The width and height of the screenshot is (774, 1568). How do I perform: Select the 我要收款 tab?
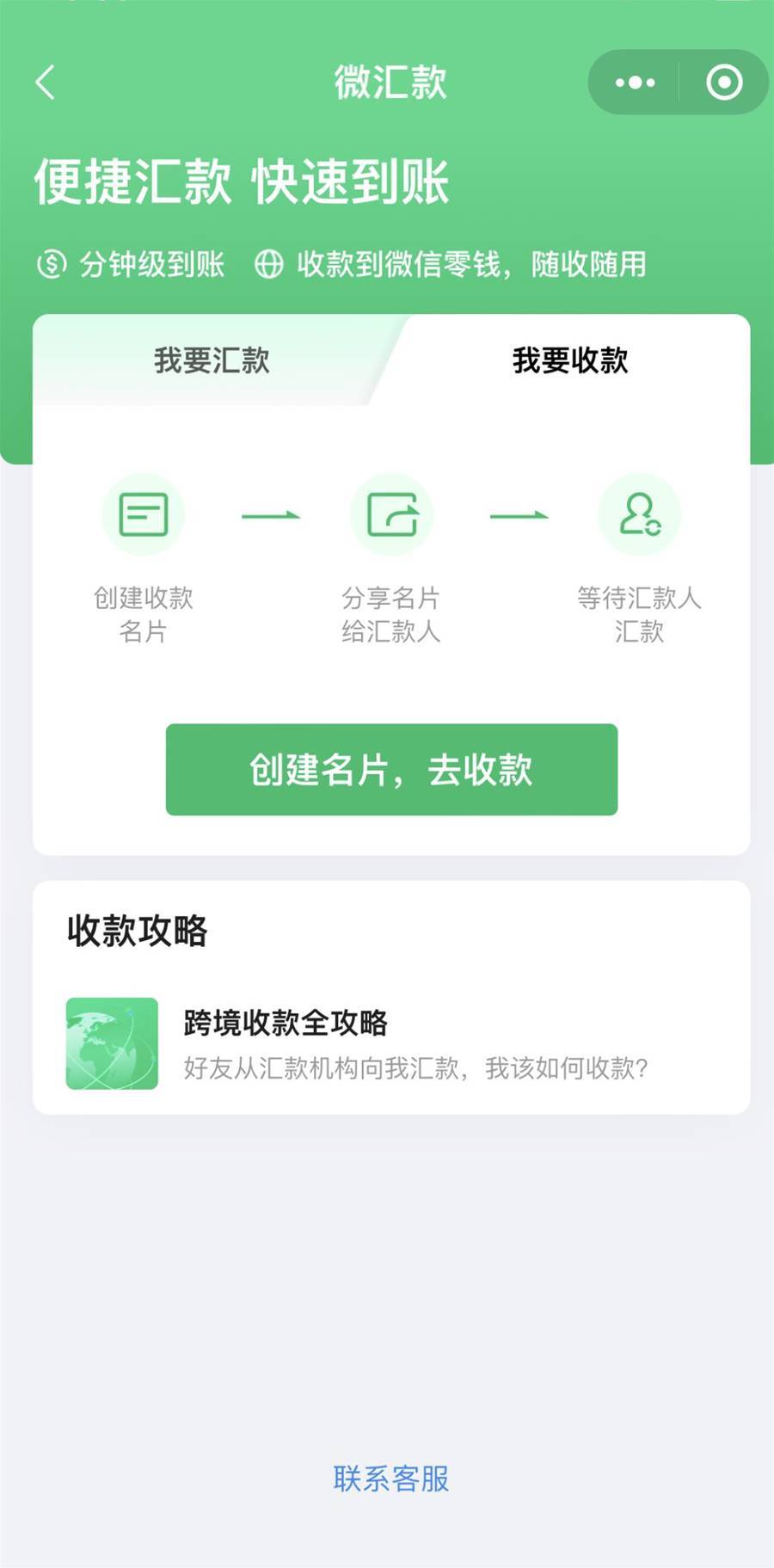click(570, 360)
